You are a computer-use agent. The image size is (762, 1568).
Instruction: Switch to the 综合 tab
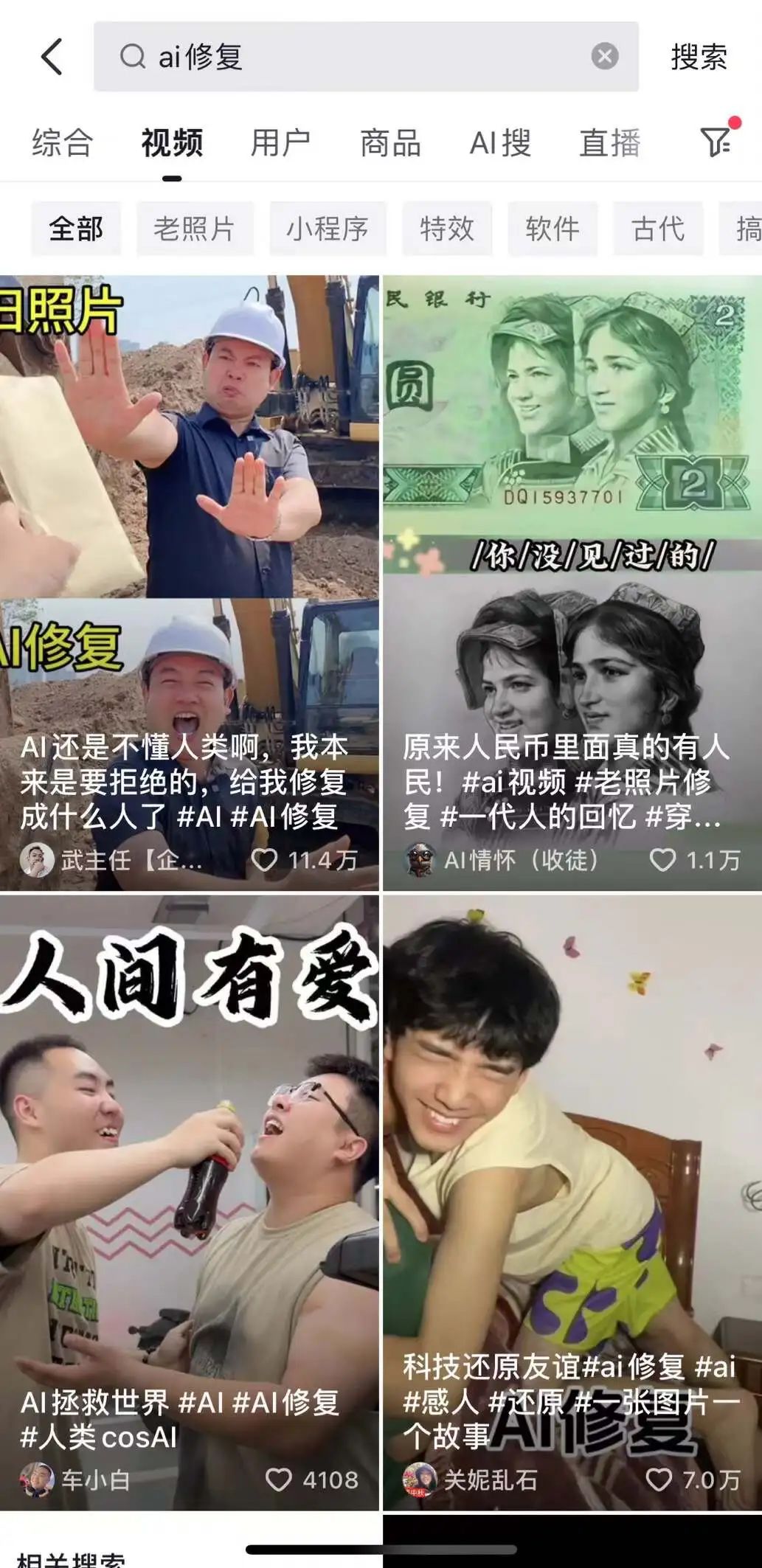[x=62, y=142]
